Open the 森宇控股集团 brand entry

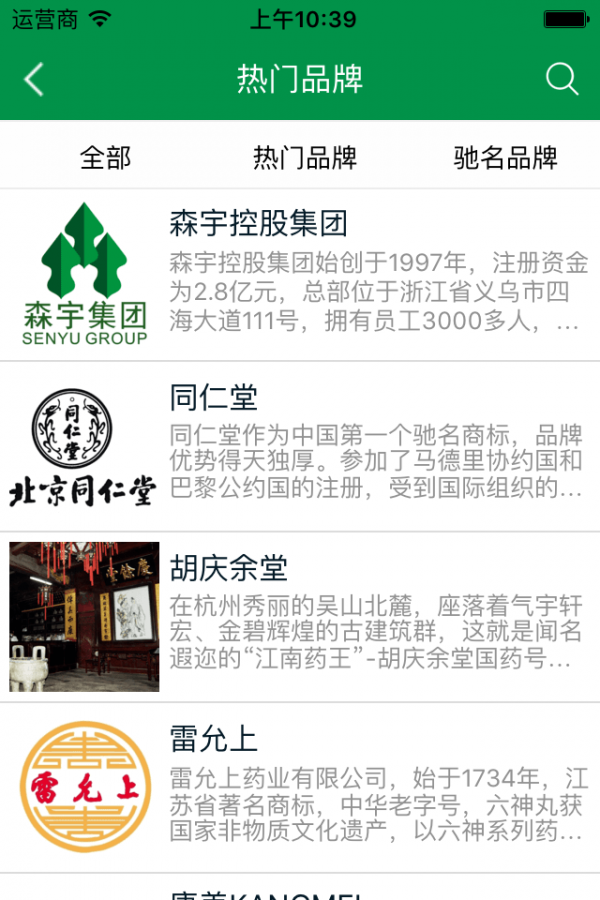300,275
